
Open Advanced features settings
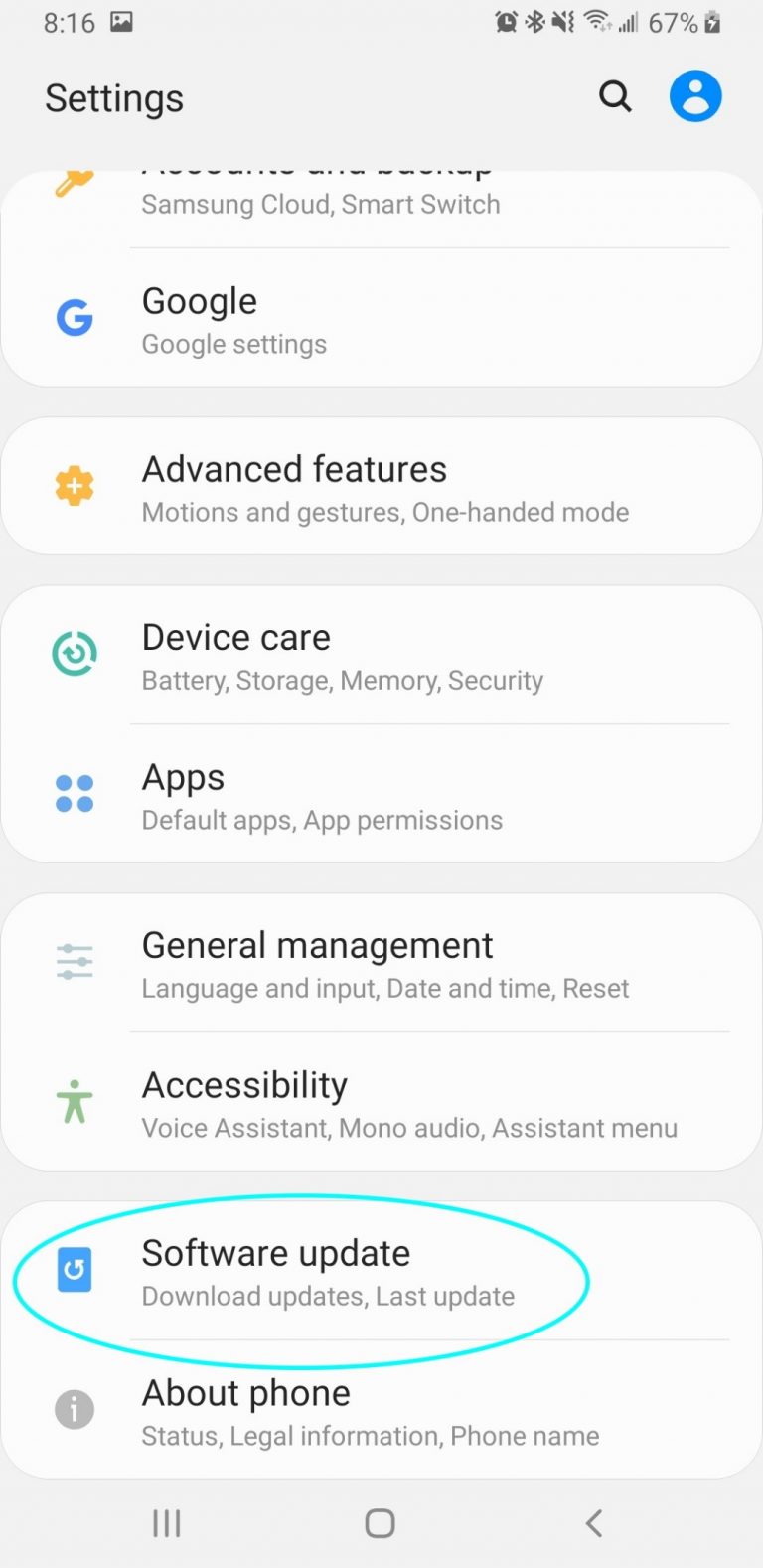[x=348, y=486]
